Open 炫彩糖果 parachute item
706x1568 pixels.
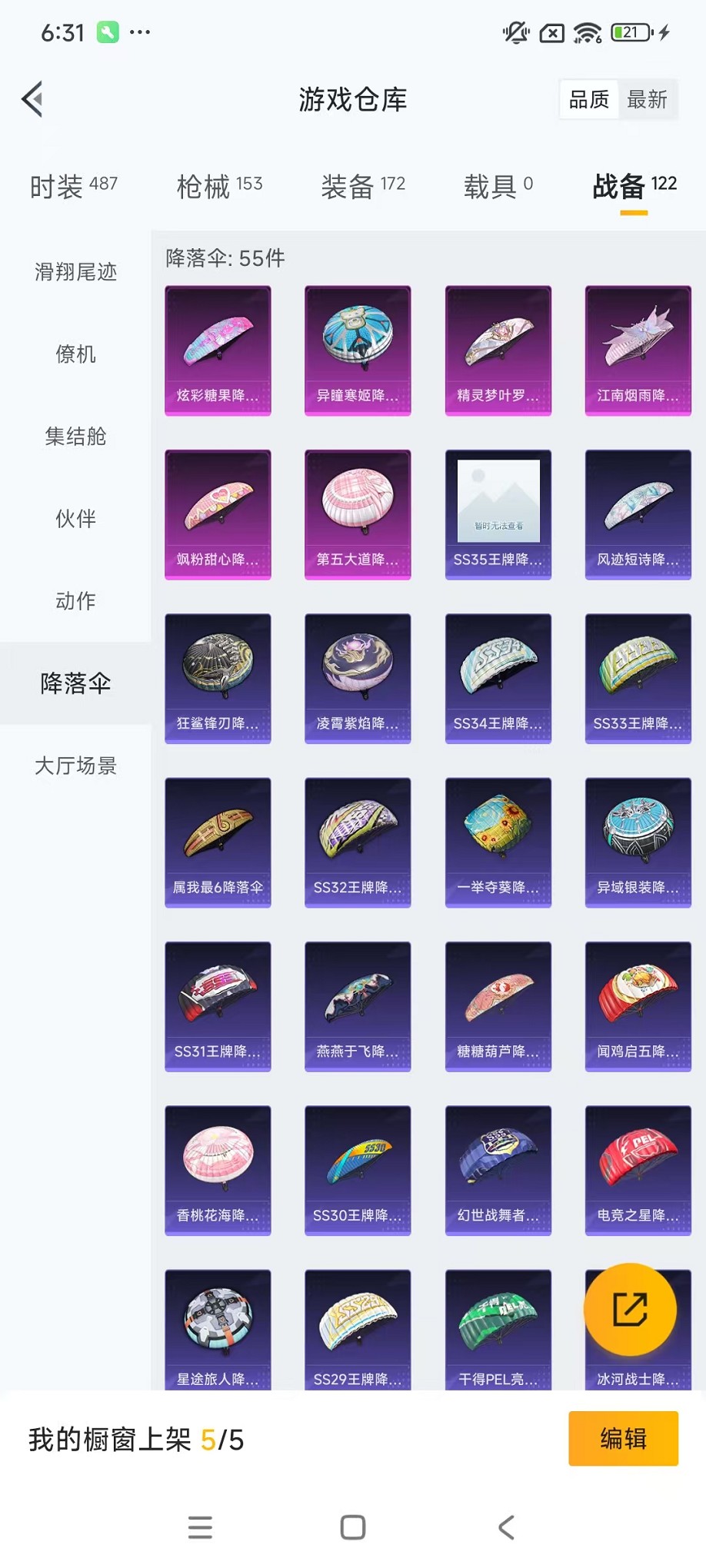click(x=218, y=350)
